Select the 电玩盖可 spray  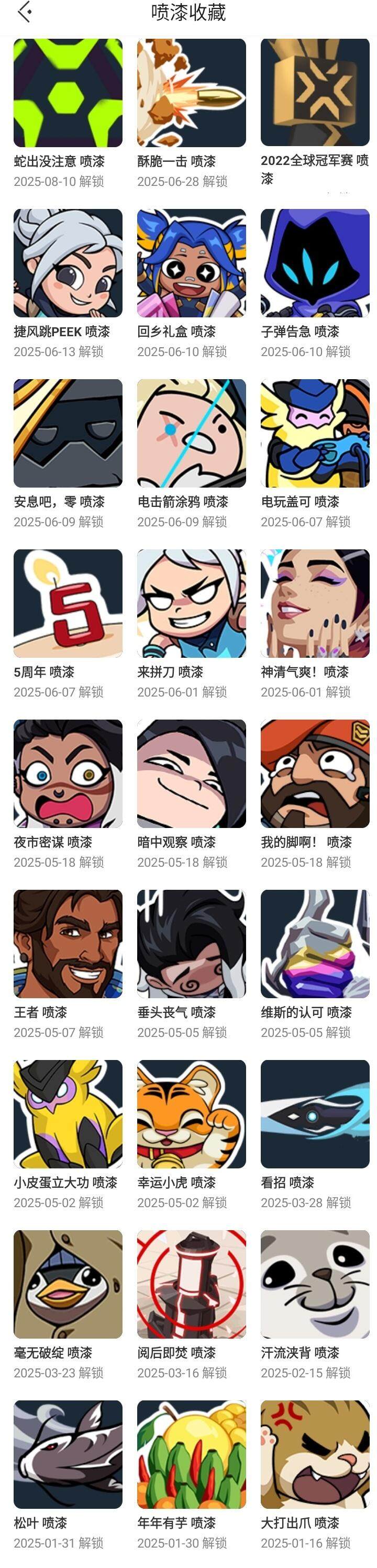[x=315, y=433]
